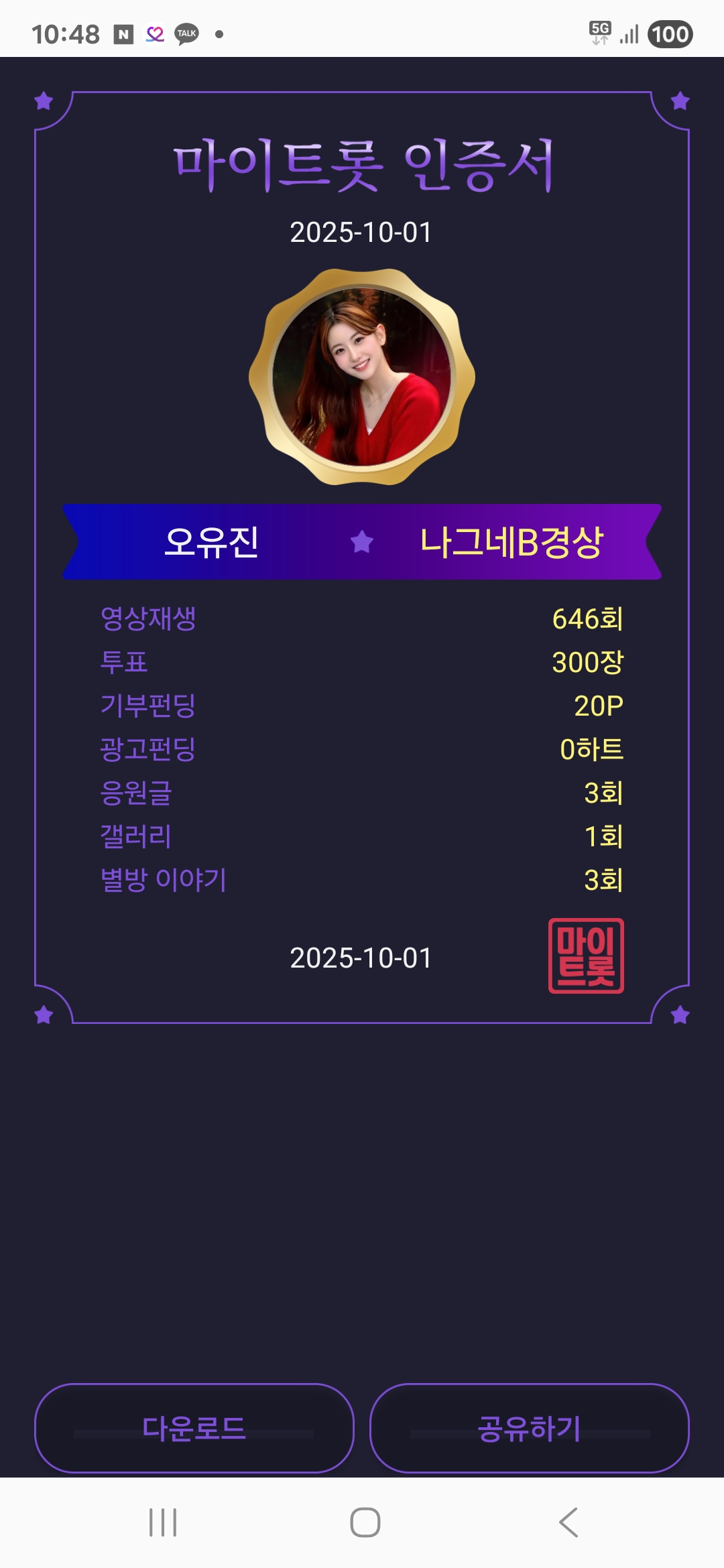Open recent apps from navigation bar
The height and width of the screenshot is (1568, 724).
tap(163, 1522)
